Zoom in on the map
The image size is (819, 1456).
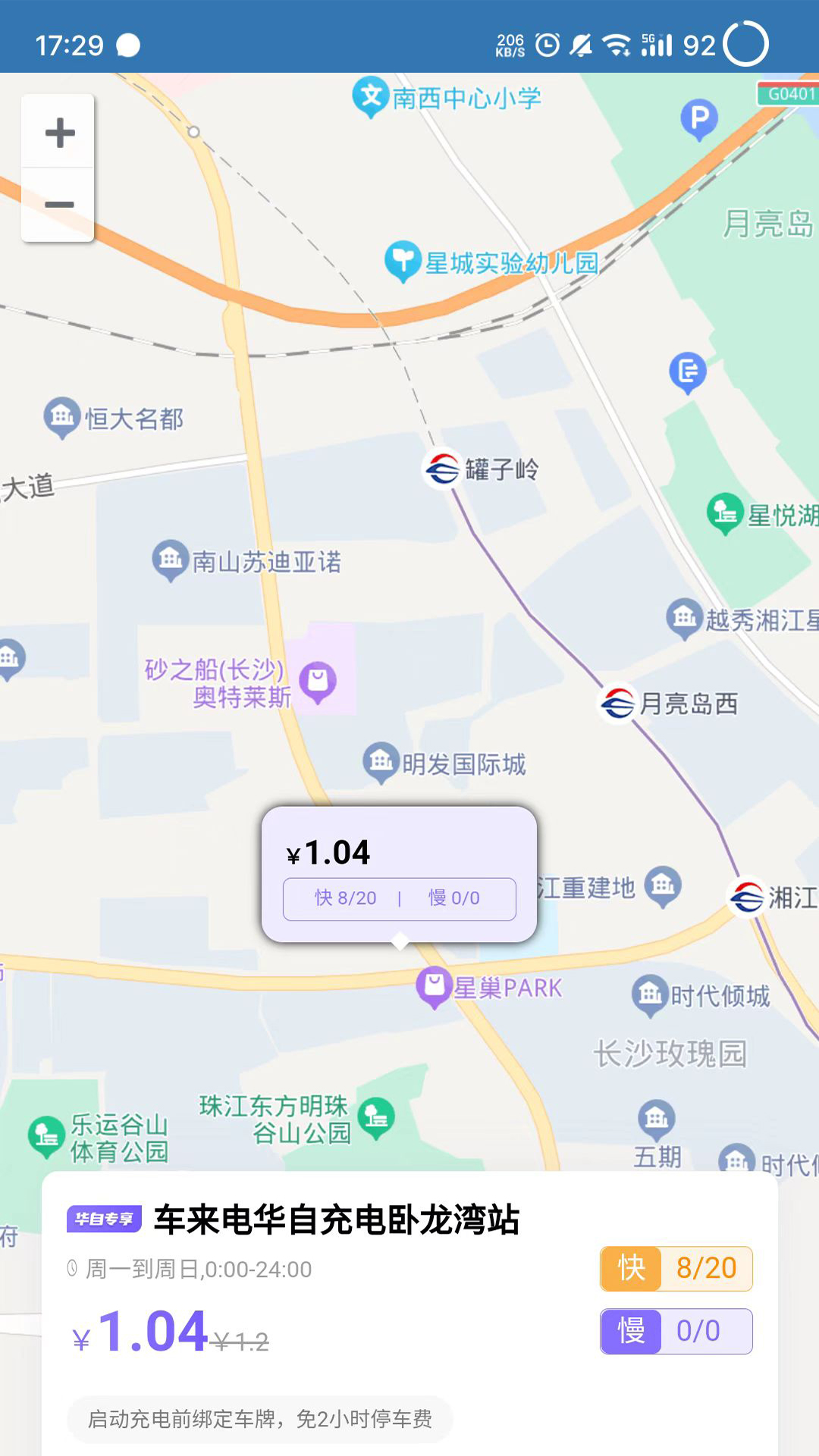tap(59, 133)
